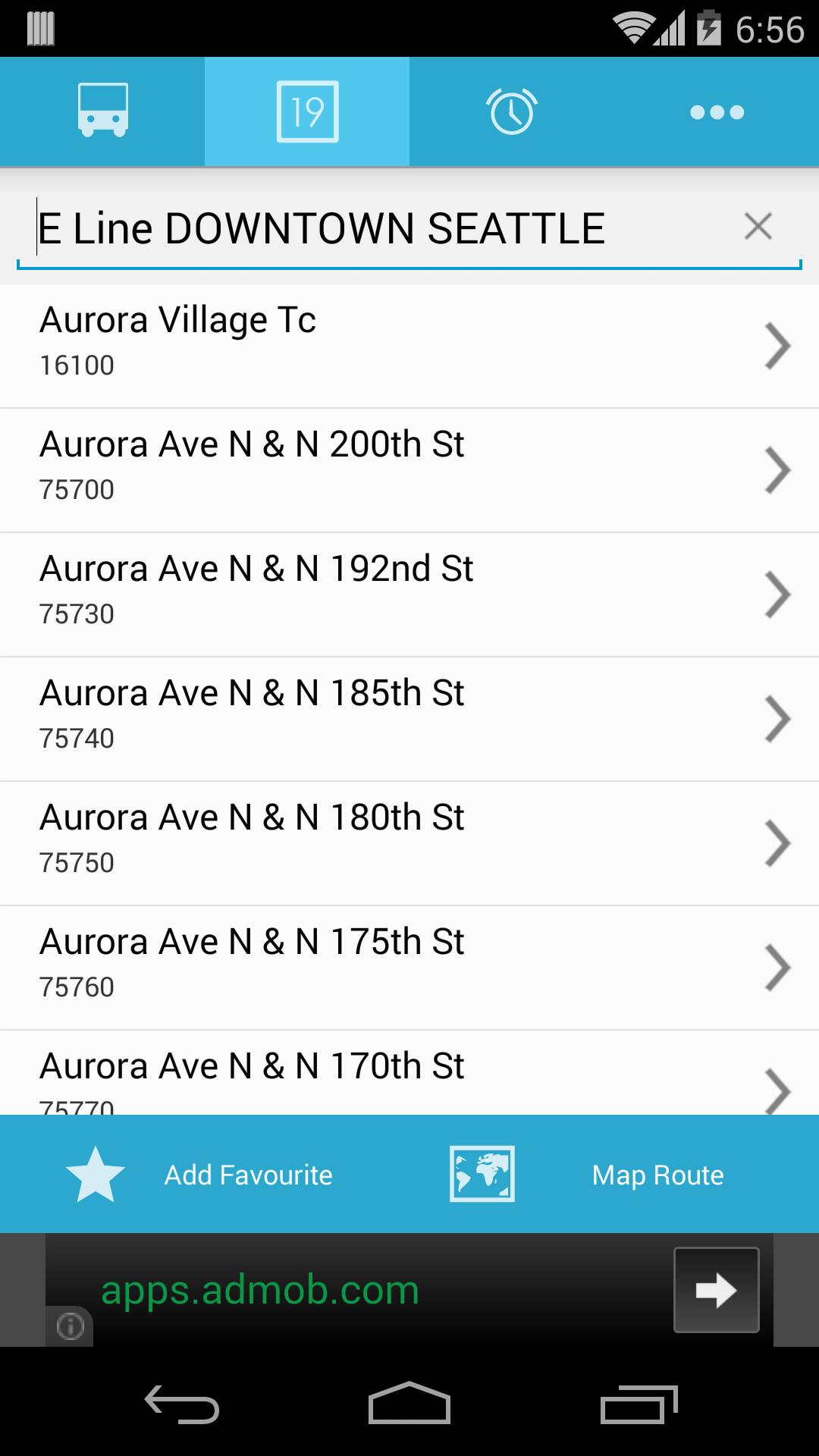Open the alarm reminders icon
Viewport: 819px width, 1456px height.
point(512,111)
